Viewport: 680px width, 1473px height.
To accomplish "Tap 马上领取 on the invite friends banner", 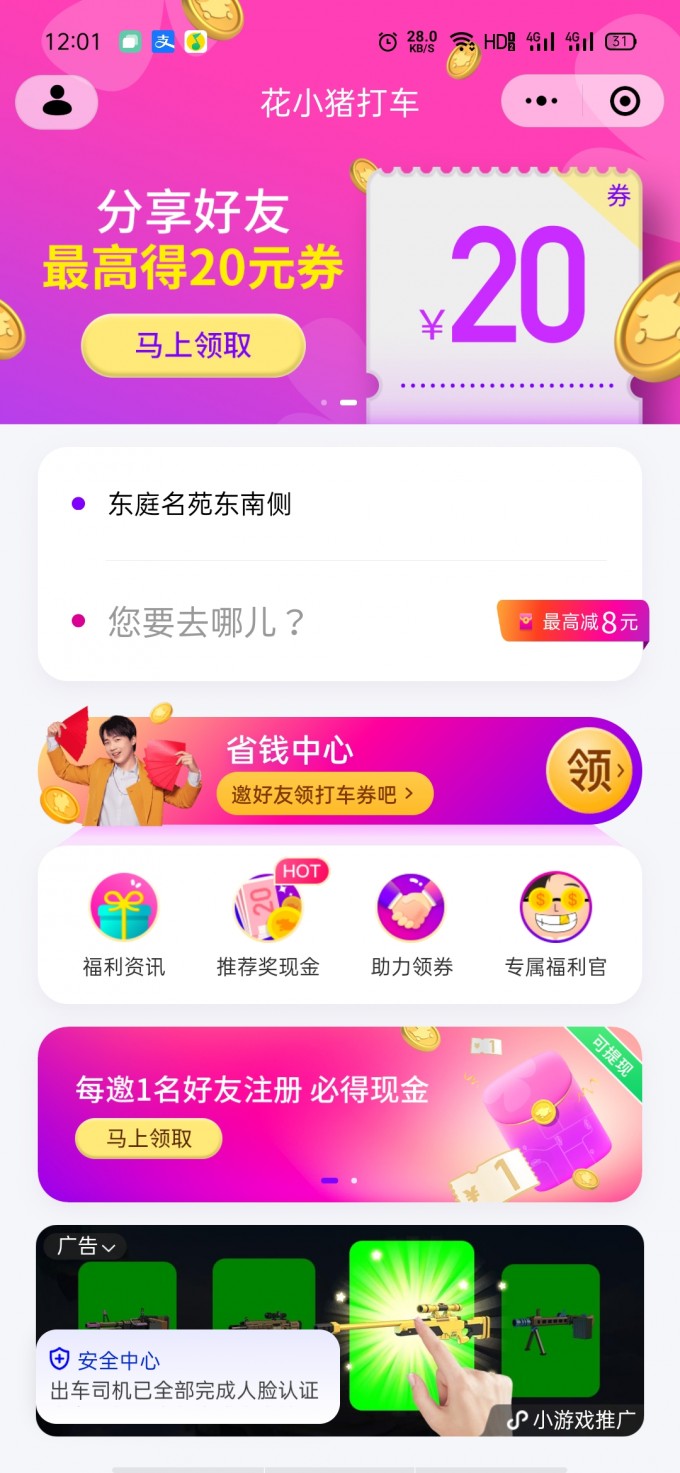I will point(149,1138).
